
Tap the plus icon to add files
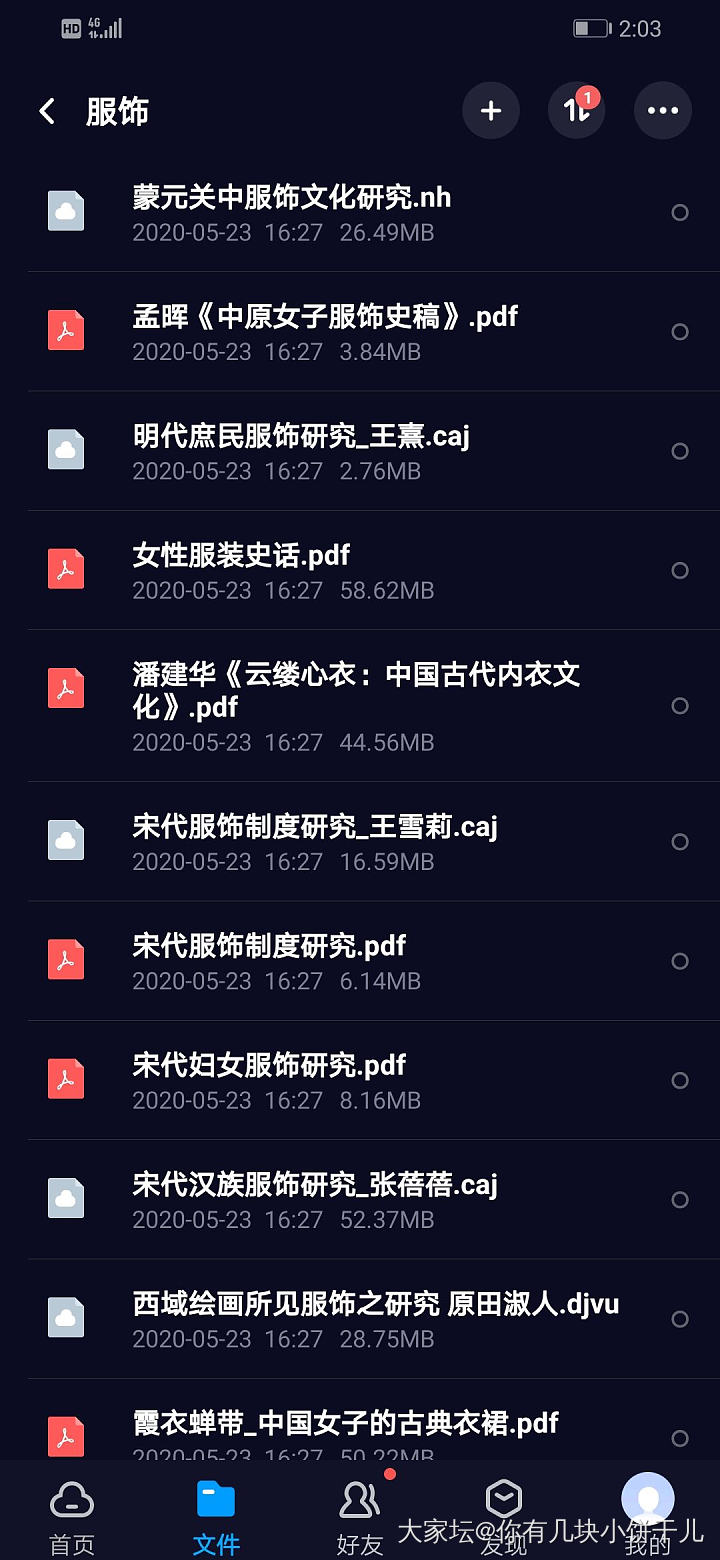pyautogui.click(x=490, y=111)
